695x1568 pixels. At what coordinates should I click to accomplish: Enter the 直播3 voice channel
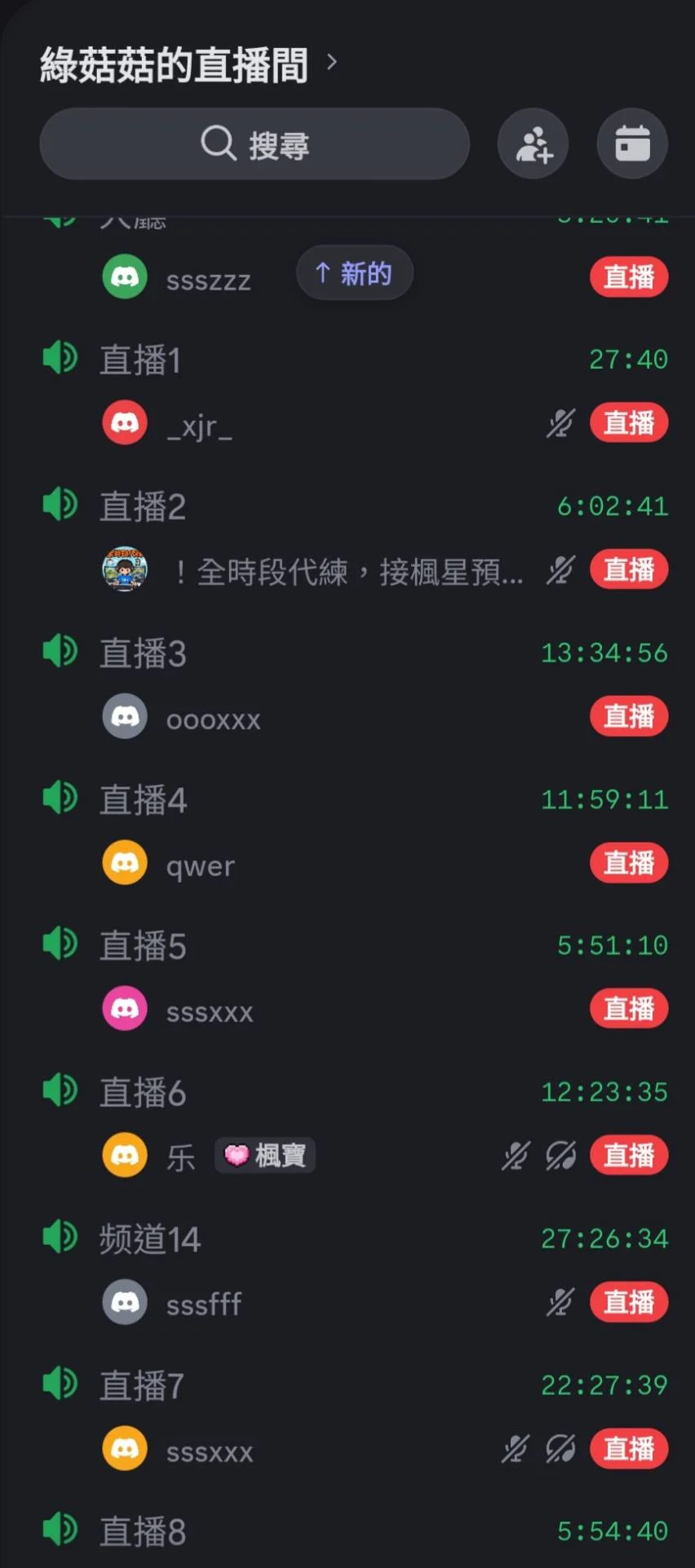143,653
